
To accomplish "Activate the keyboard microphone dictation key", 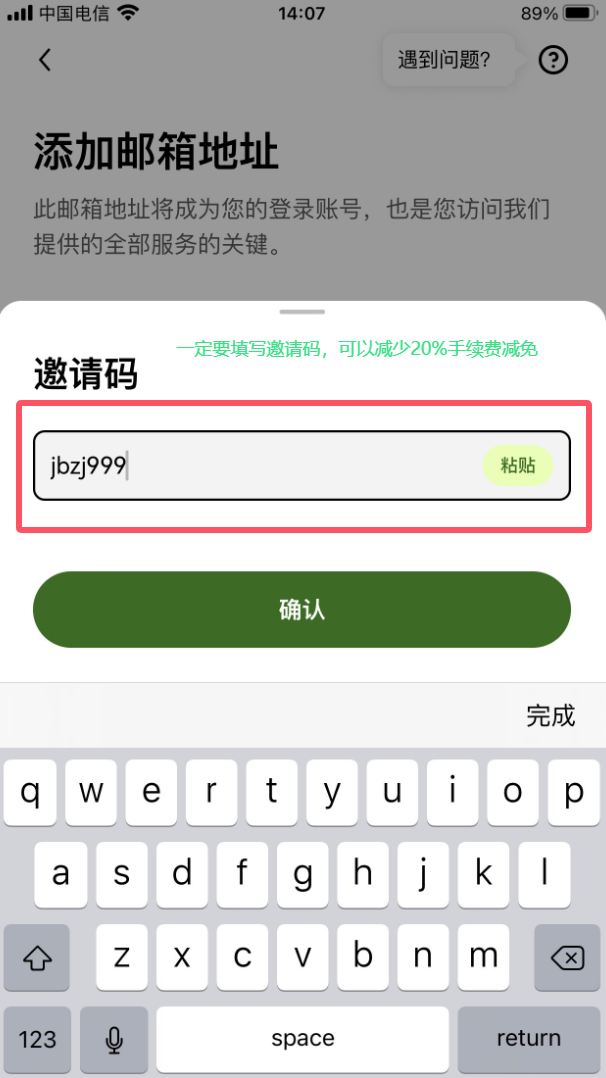I will 114,1038.
